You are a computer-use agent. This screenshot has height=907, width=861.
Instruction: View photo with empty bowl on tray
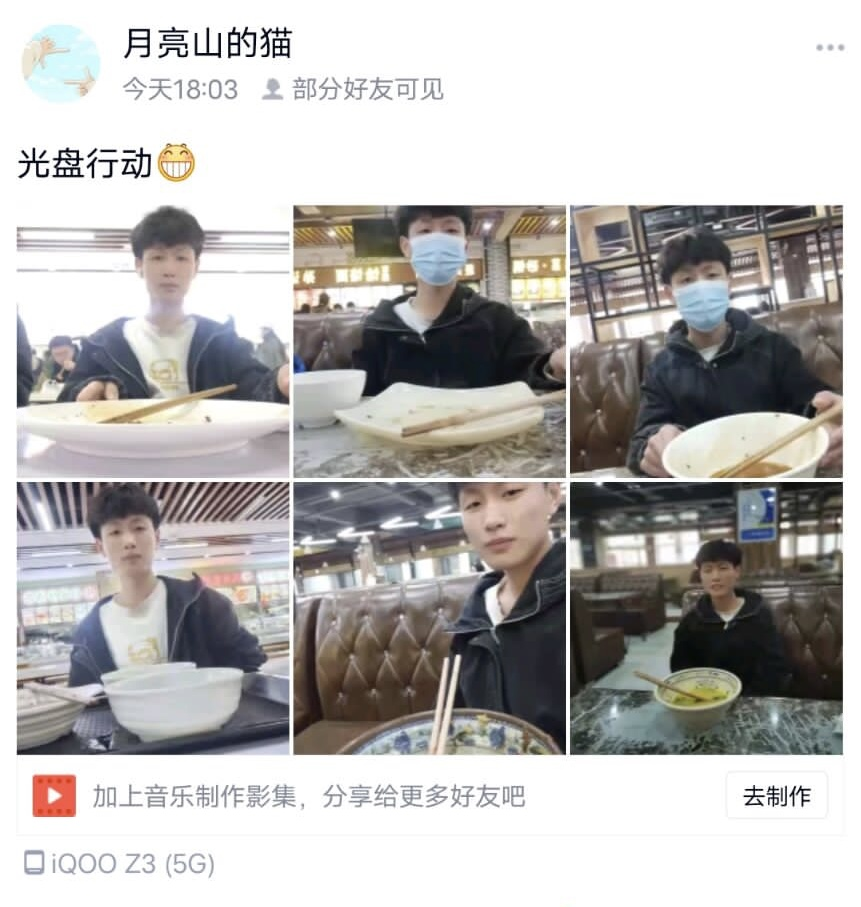tap(153, 618)
